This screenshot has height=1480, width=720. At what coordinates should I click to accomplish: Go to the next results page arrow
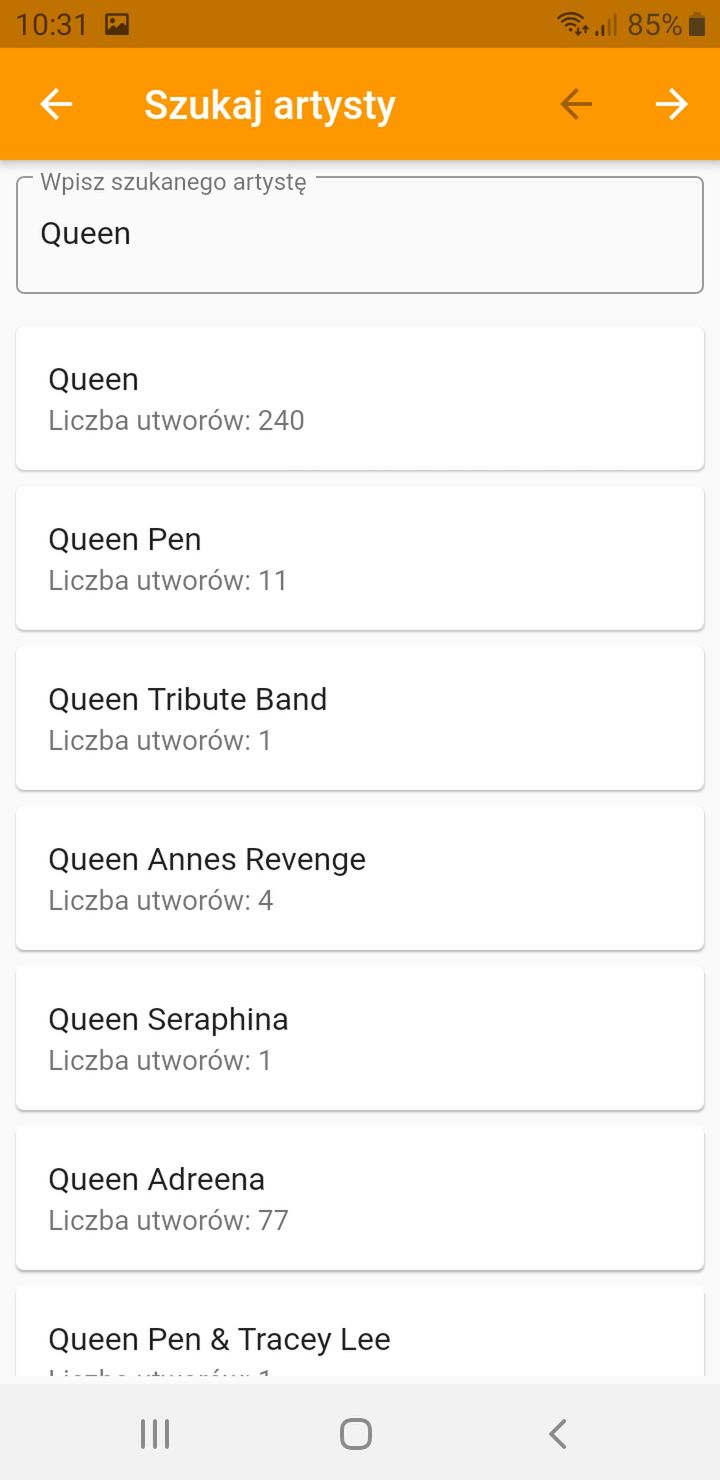pyautogui.click(x=672, y=104)
